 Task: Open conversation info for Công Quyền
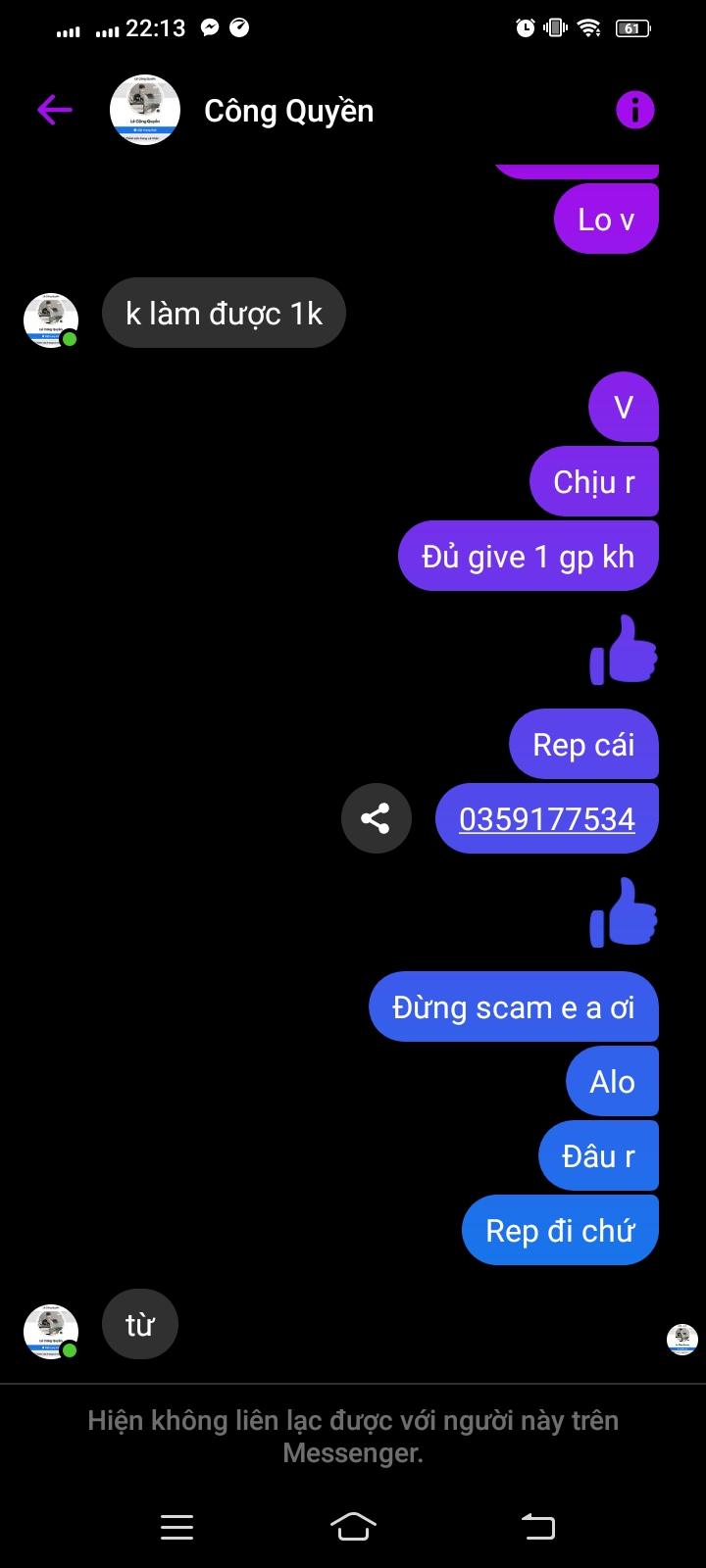[x=634, y=110]
